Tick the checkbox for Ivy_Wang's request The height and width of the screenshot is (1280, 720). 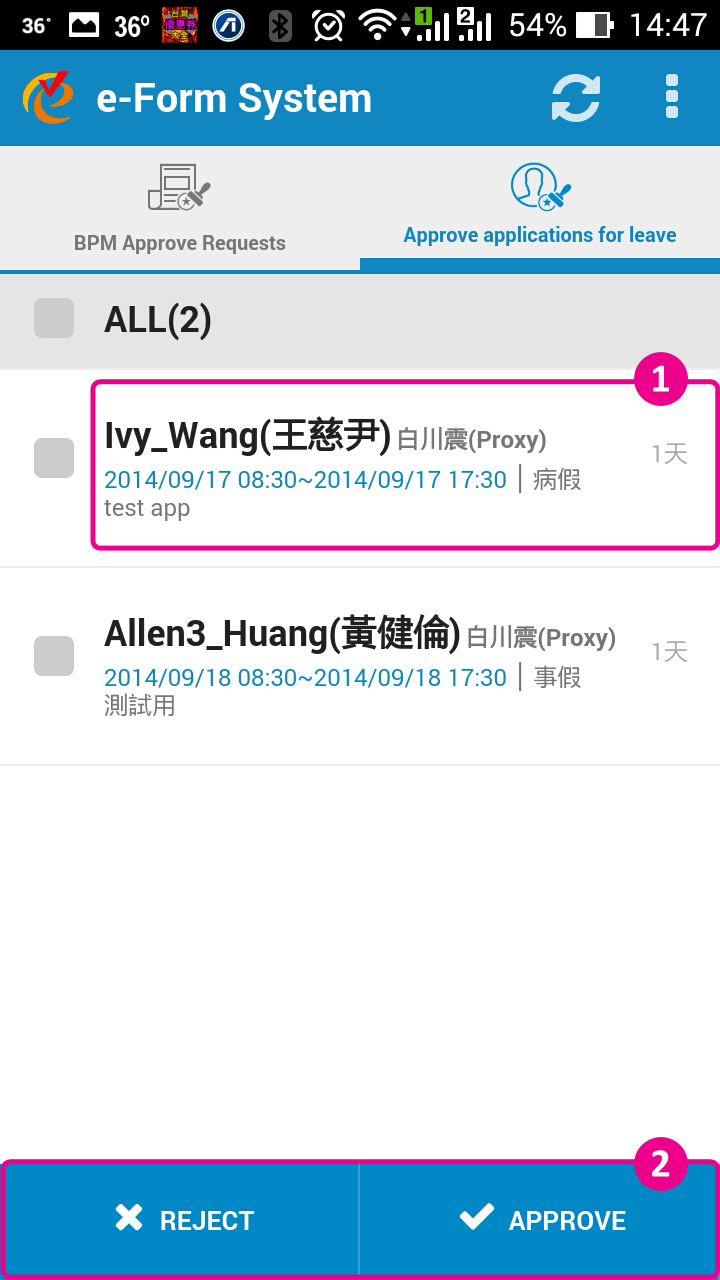click(54, 457)
